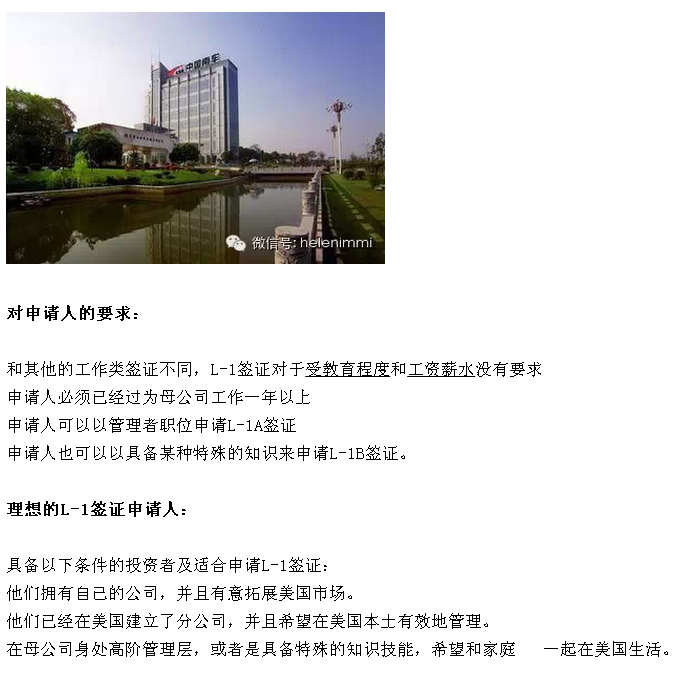Viewport: 681px width, 693px height.
Task: Open the underlined 受教育程度 link
Action: tap(348, 369)
